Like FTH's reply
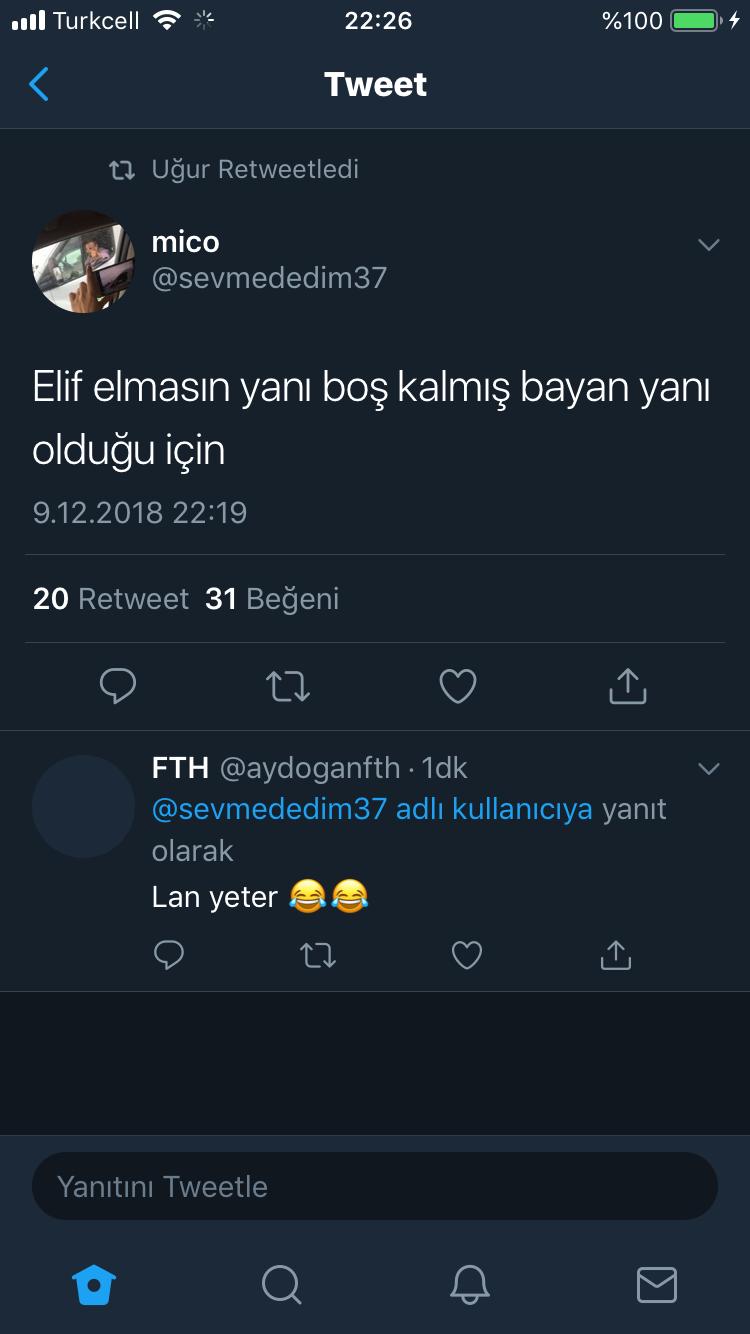The height and width of the screenshot is (1334, 750). [x=467, y=956]
